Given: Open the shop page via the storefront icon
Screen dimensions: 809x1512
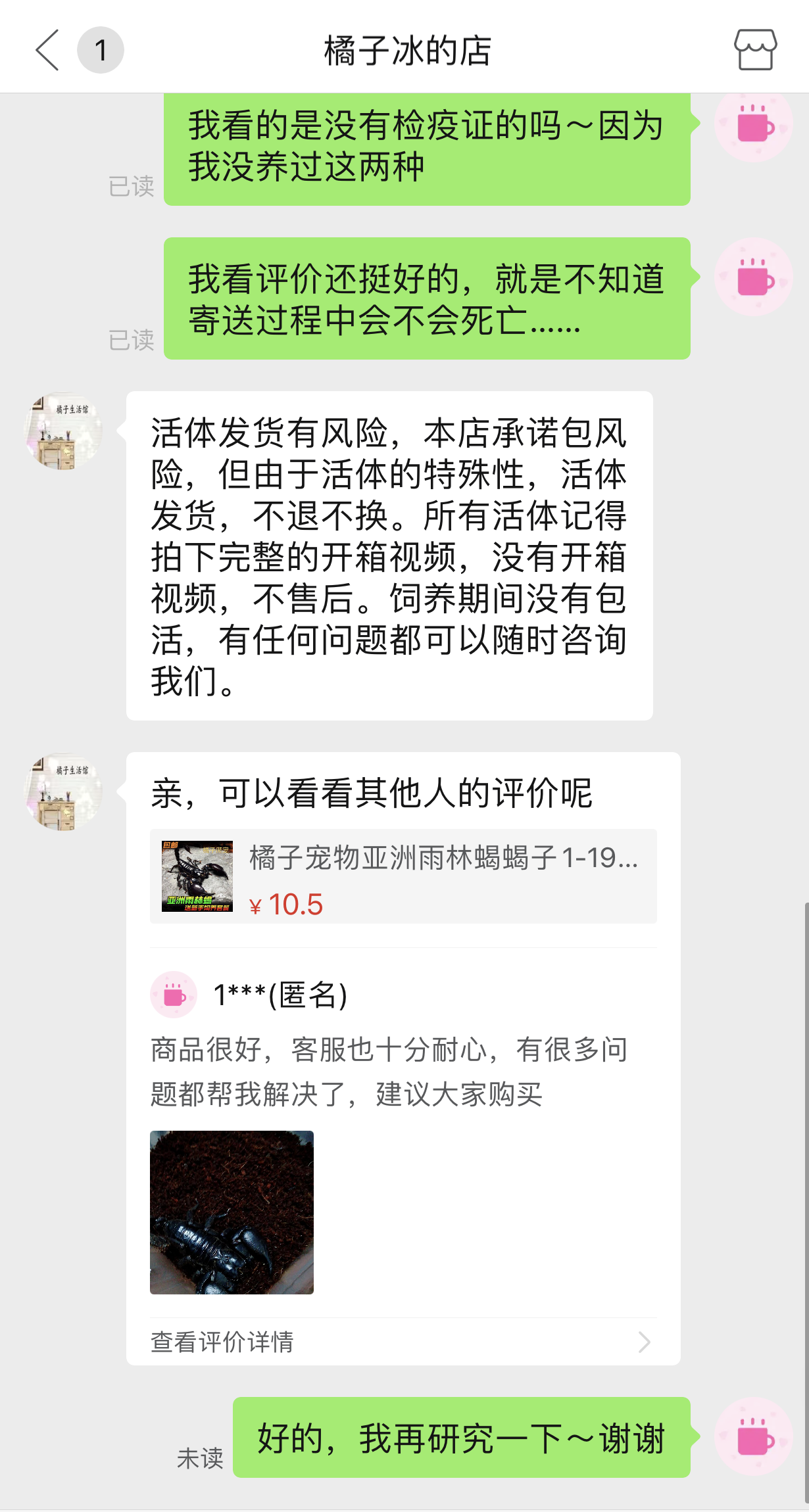Looking at the screenshot, I should [x=755, y=50].
